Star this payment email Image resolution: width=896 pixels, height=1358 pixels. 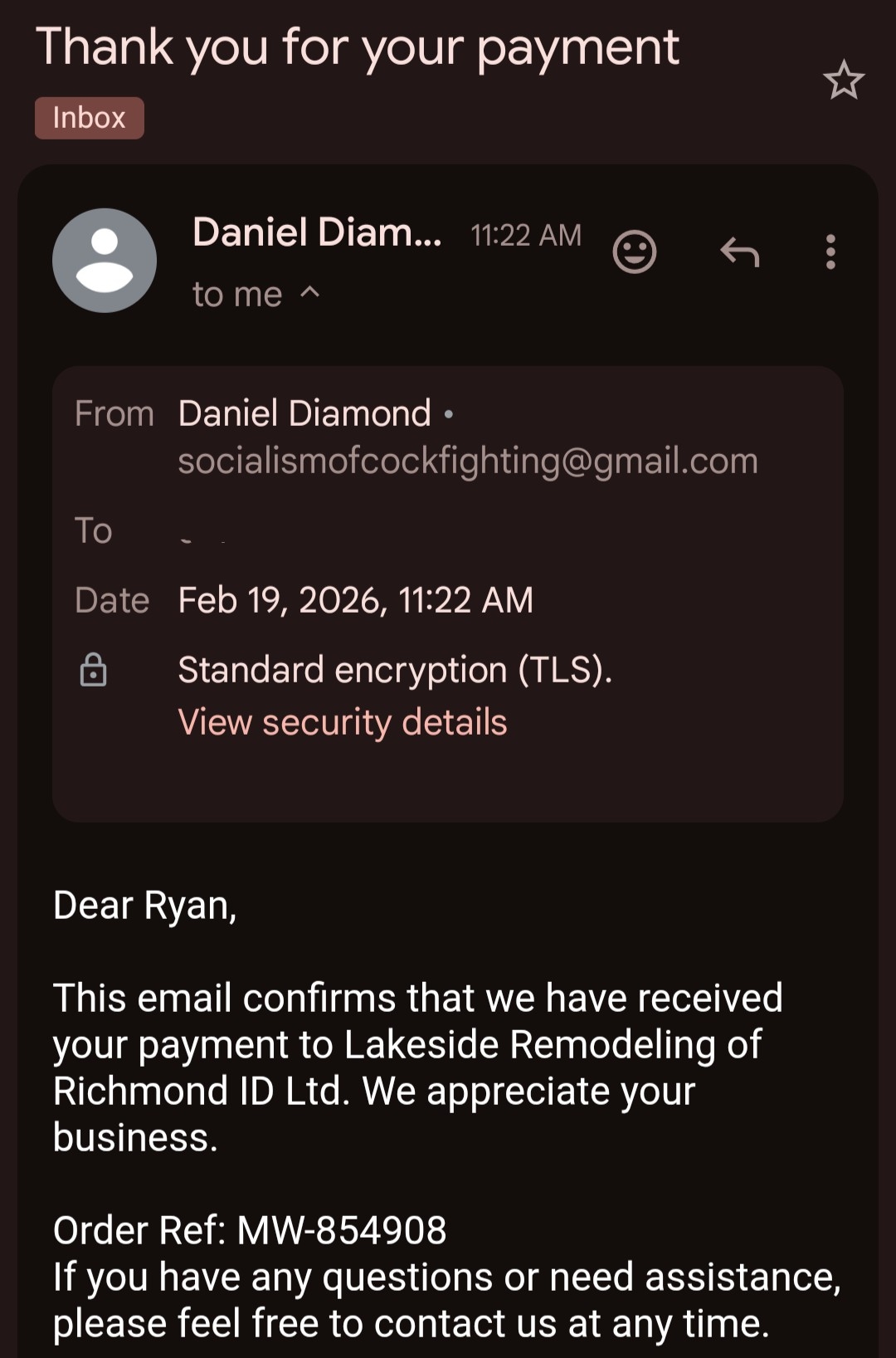point(844,81)
